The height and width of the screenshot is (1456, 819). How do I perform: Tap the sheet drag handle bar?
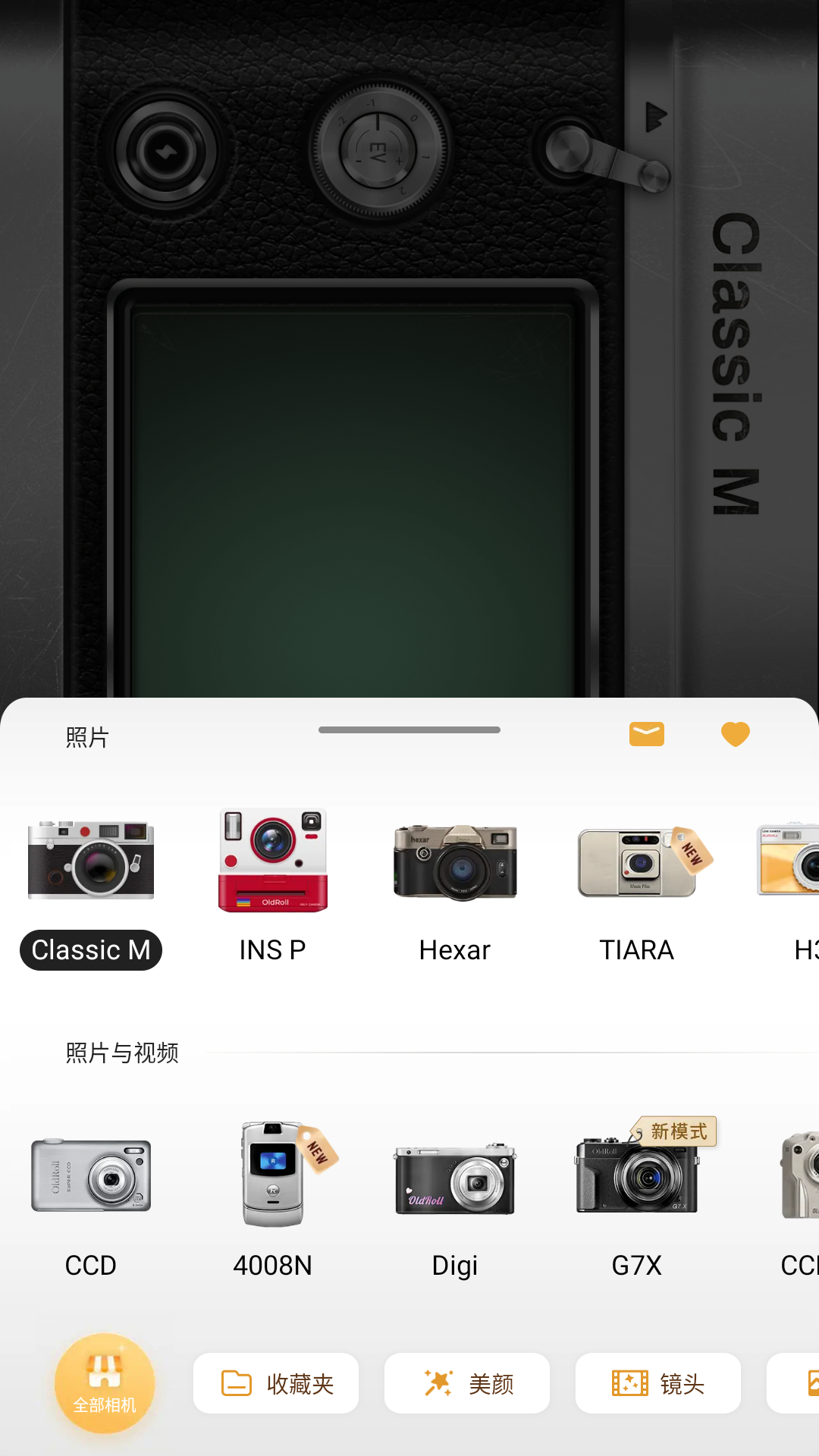point(409,730)
